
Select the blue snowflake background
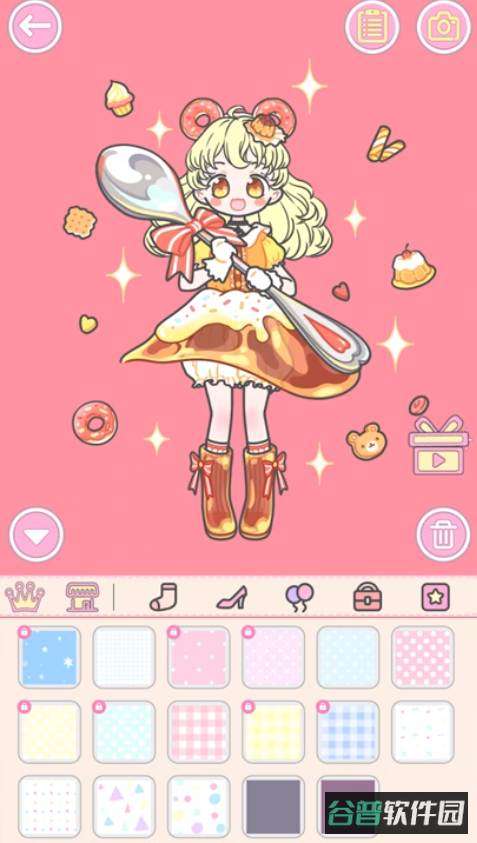[49, 657]
